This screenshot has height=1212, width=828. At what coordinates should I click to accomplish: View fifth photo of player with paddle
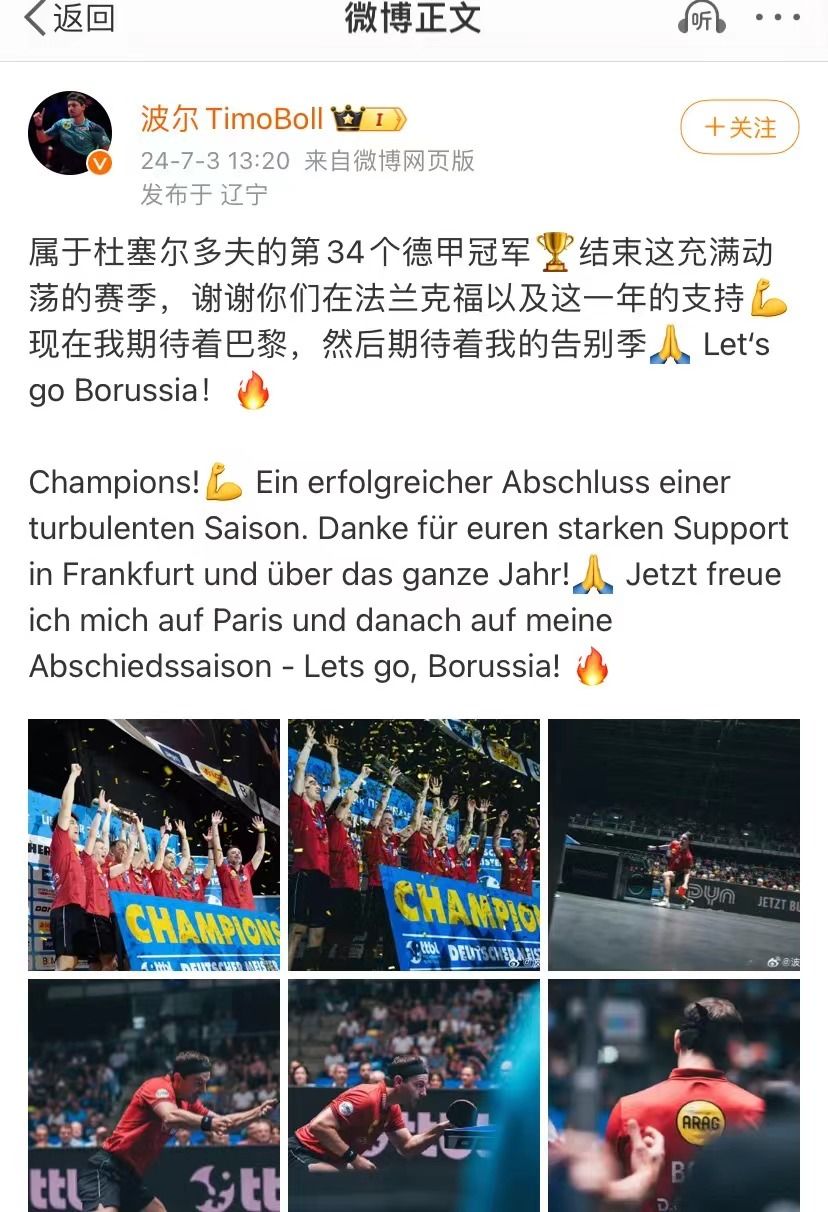pos(414,1095)
